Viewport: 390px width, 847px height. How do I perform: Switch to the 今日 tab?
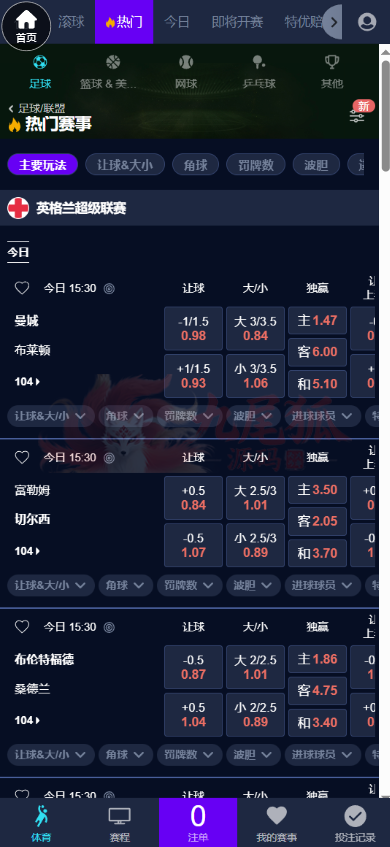(177, 22)
